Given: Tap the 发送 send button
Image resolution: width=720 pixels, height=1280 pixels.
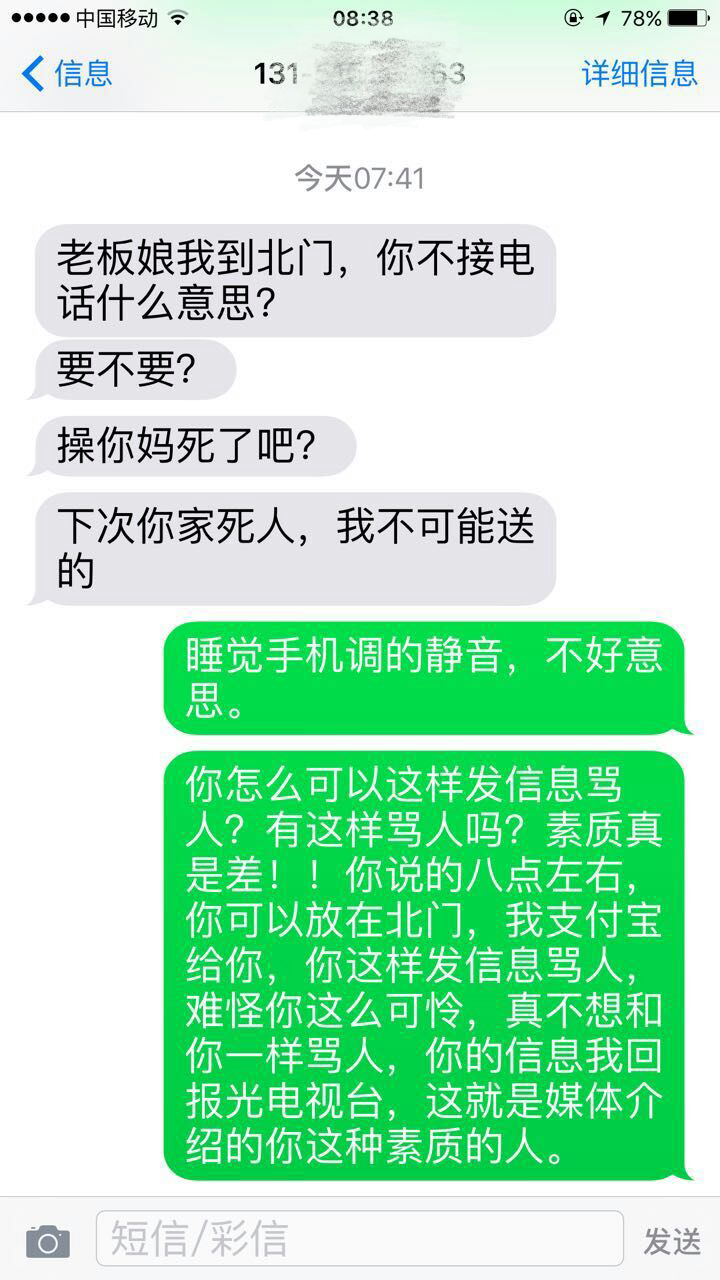Looking at the screenshot, I should pyautogui.click(x=672, y=1241).
